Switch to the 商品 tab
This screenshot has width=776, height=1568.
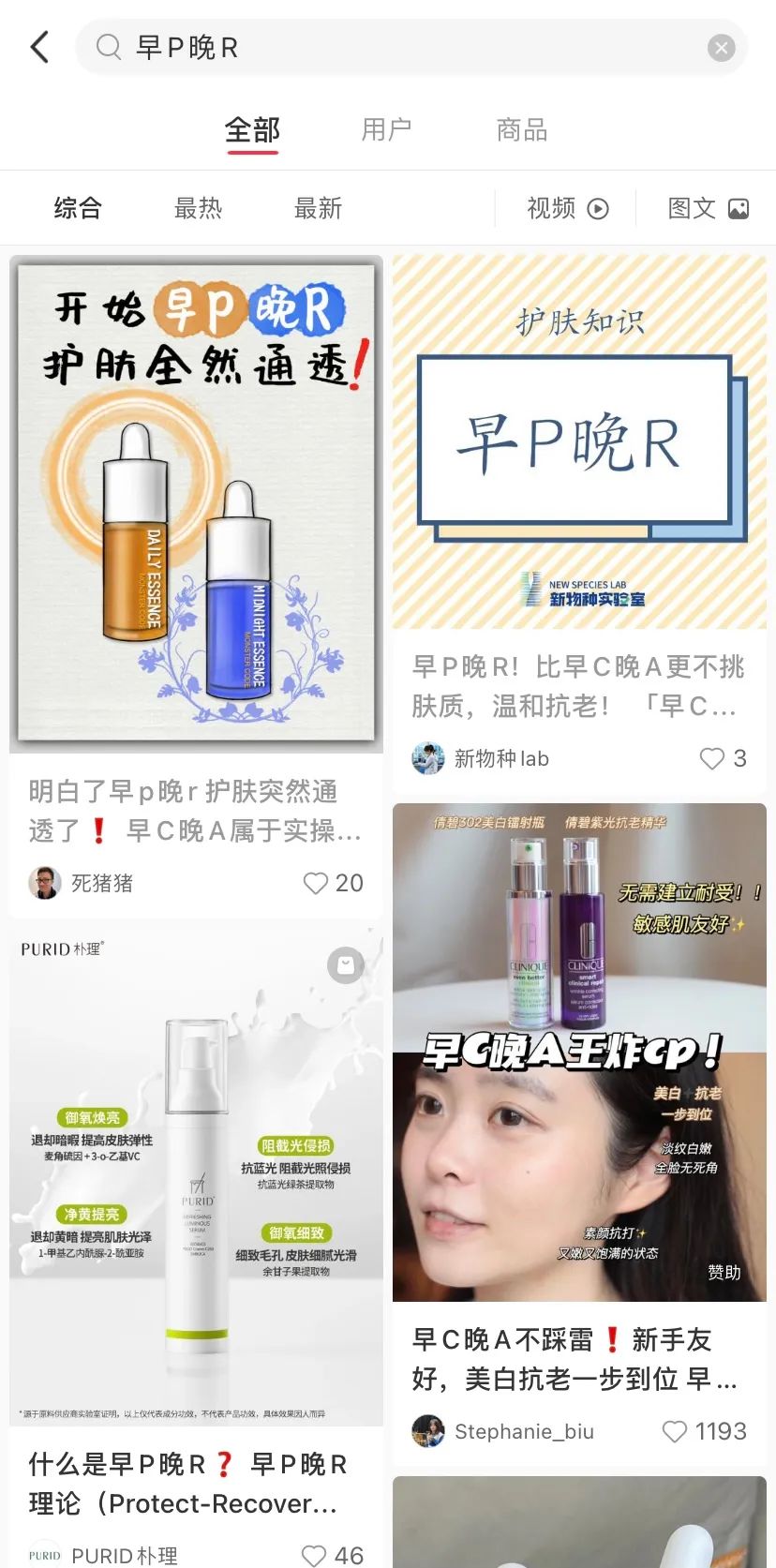click(522, 129)
